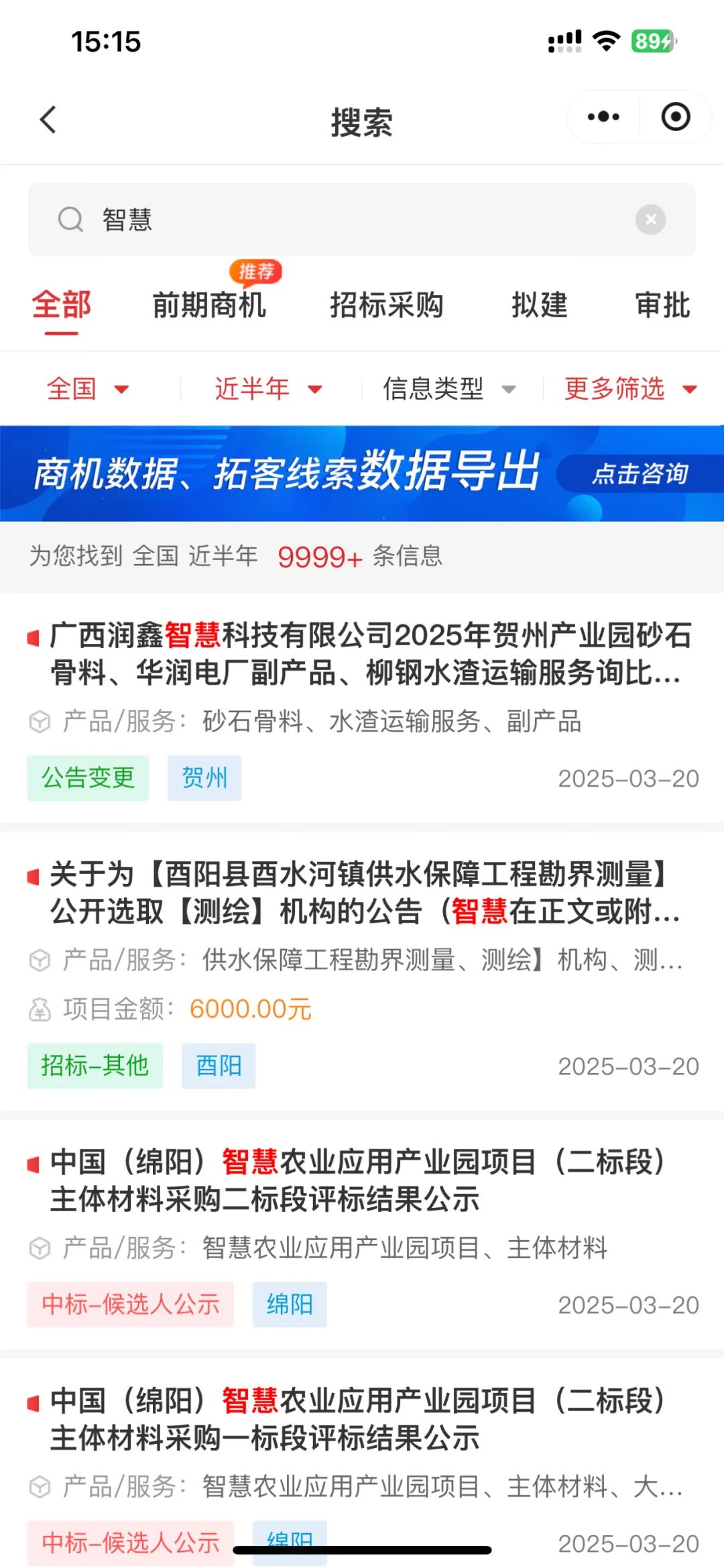Tap 点击咨询 on the data export banner
This screenshot has width=724, height=1568.
point(640,473)
